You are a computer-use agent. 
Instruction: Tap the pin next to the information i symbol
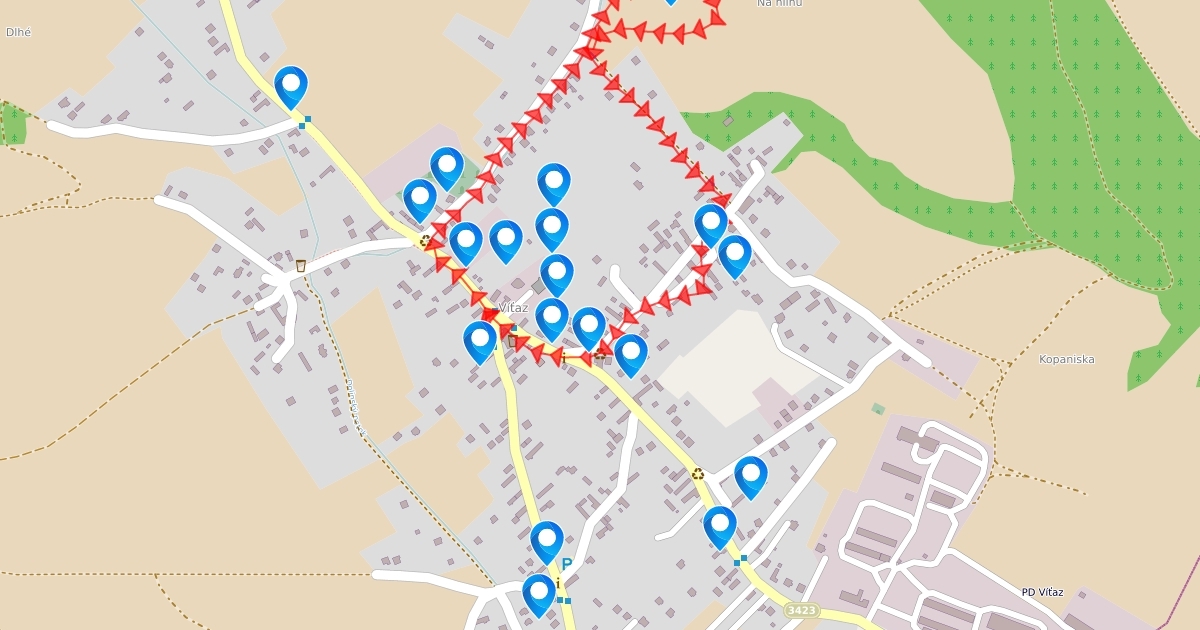coord(539,592)
